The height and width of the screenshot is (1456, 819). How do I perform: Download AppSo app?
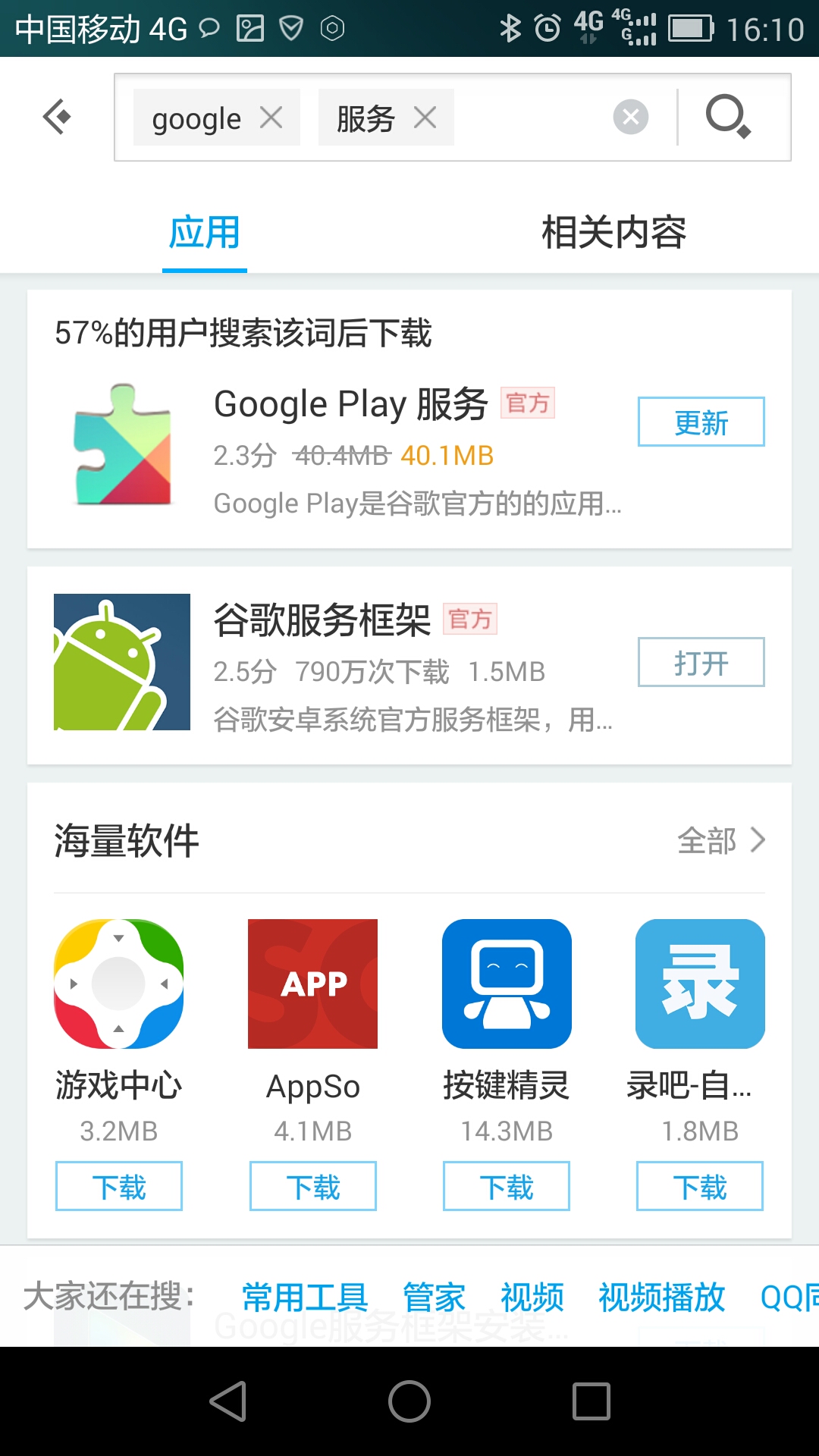click(312, 1186)
